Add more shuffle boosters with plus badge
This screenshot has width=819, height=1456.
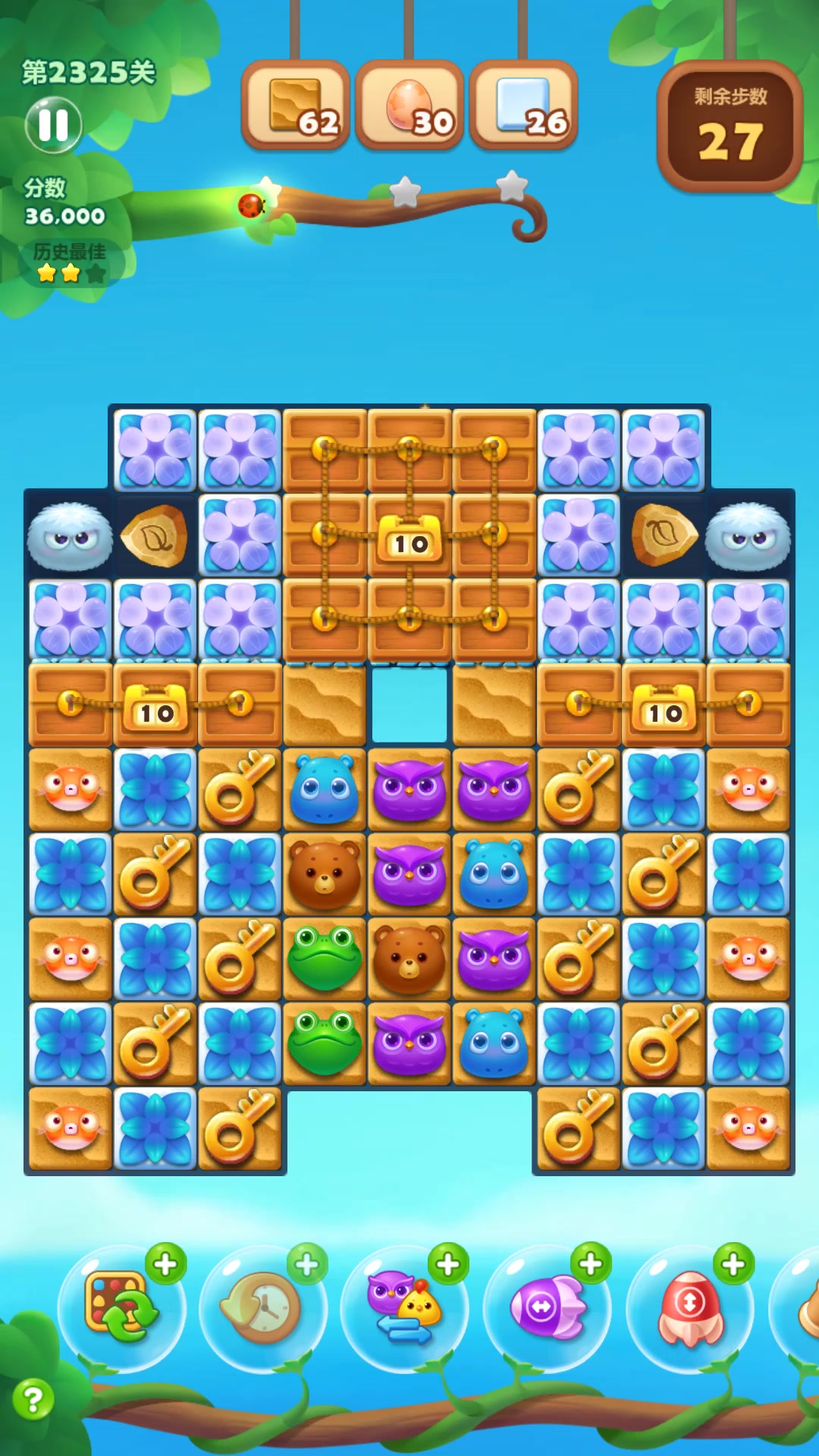pos(165,1264)
